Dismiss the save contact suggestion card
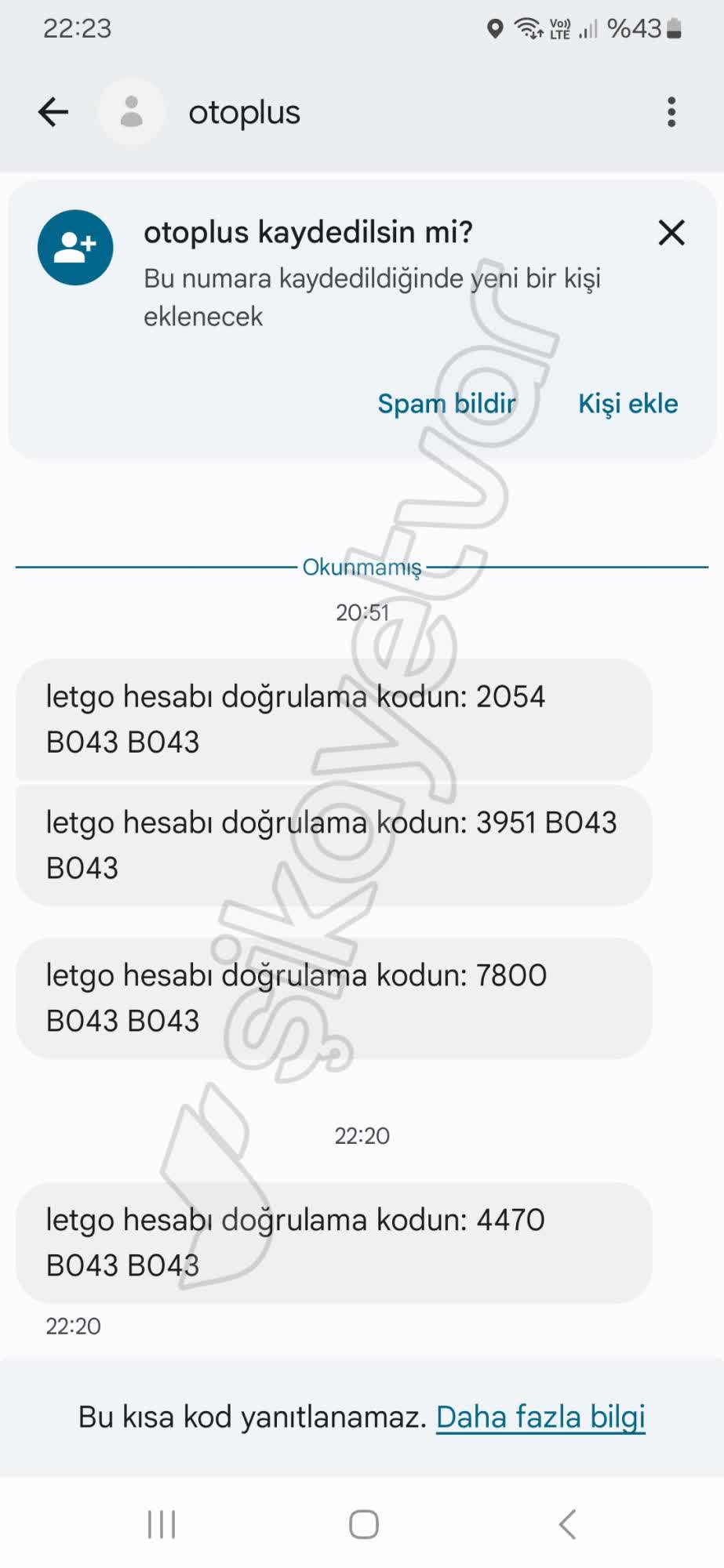The image size is (724, 1568). coord(671,233)
